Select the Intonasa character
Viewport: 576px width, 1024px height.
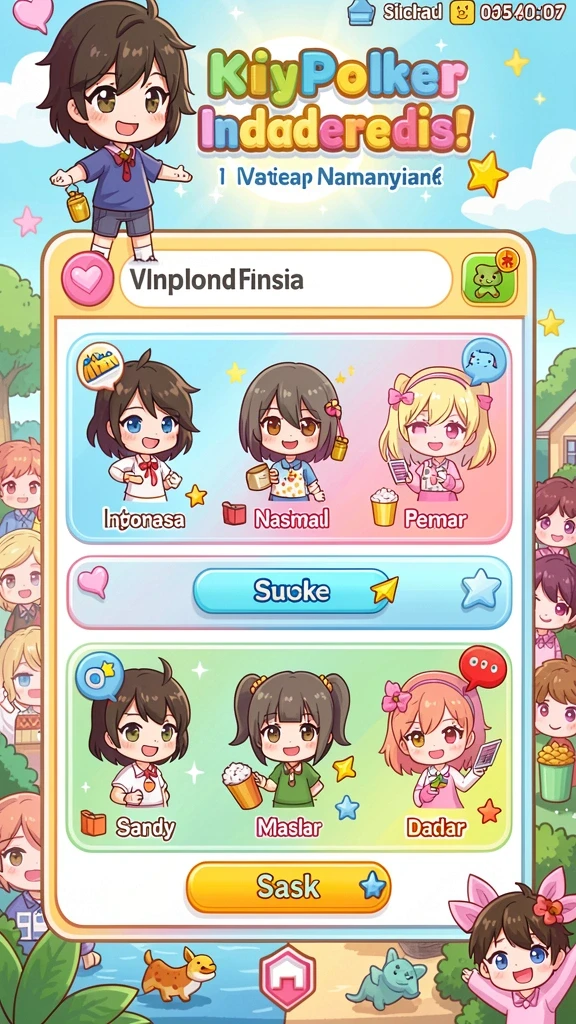point(143,443)
